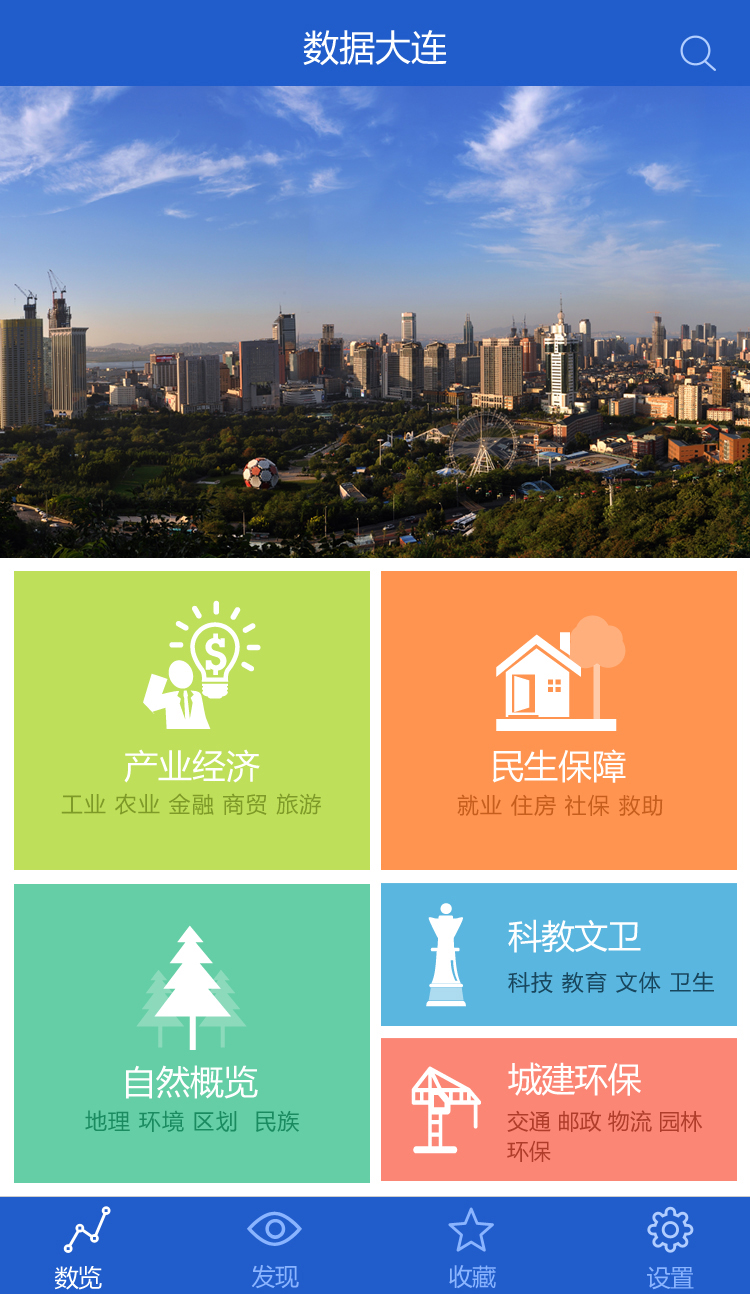The image size is (750, 1294).
Task: Open settings via the gear icon above 设置
Action: (x=672, y=1226)
